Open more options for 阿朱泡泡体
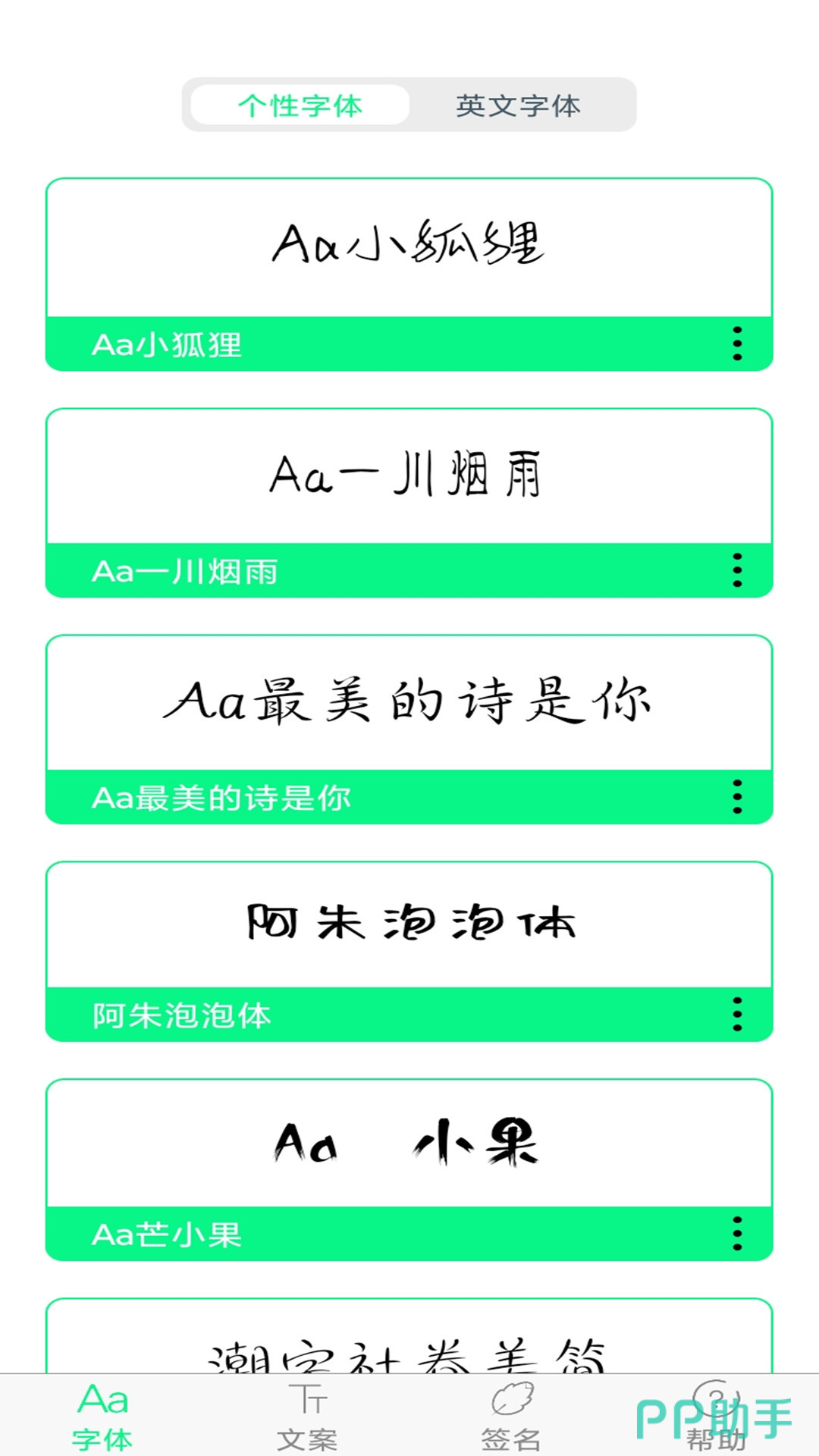This screenshot has width=819, height=1456. point(737,1015)
